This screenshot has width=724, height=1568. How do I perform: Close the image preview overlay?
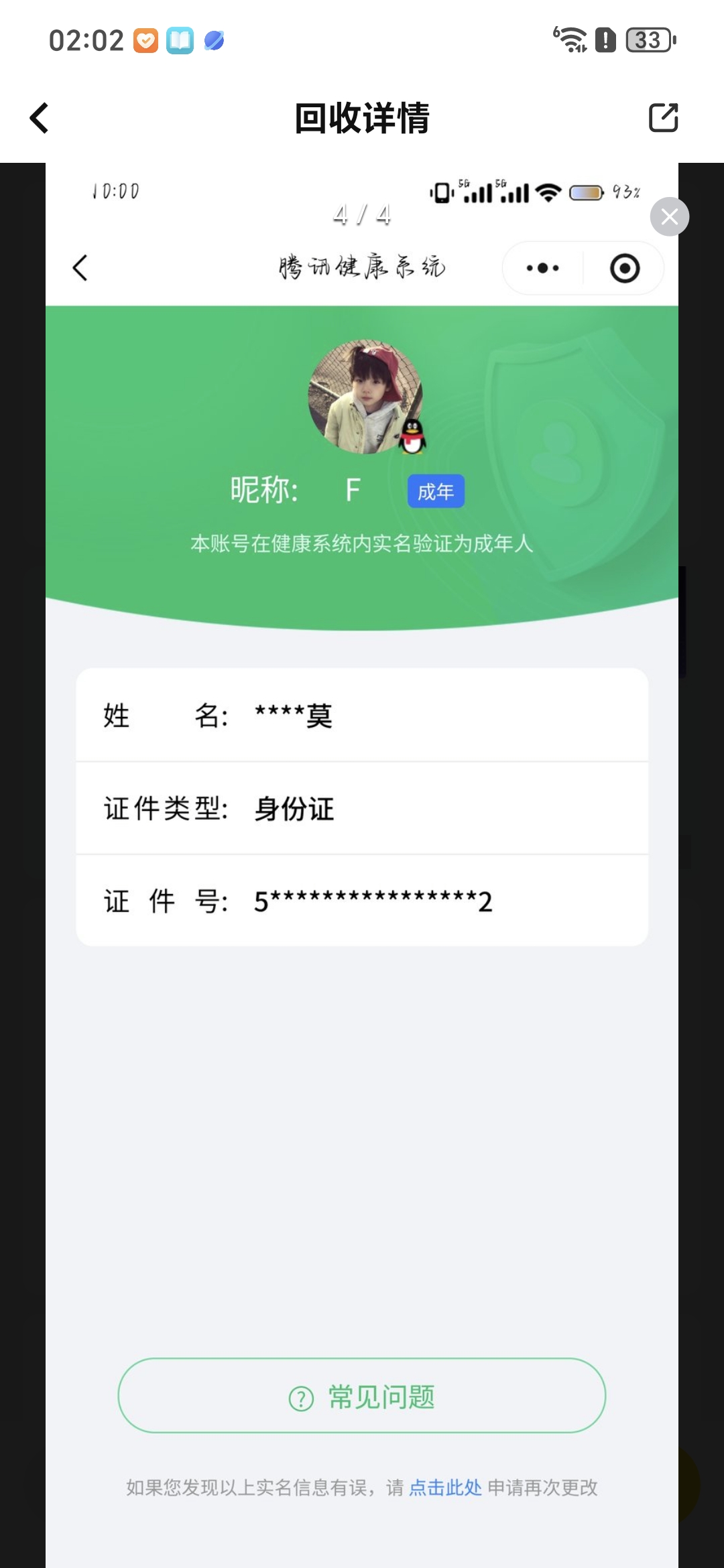[x=669, y=216]
